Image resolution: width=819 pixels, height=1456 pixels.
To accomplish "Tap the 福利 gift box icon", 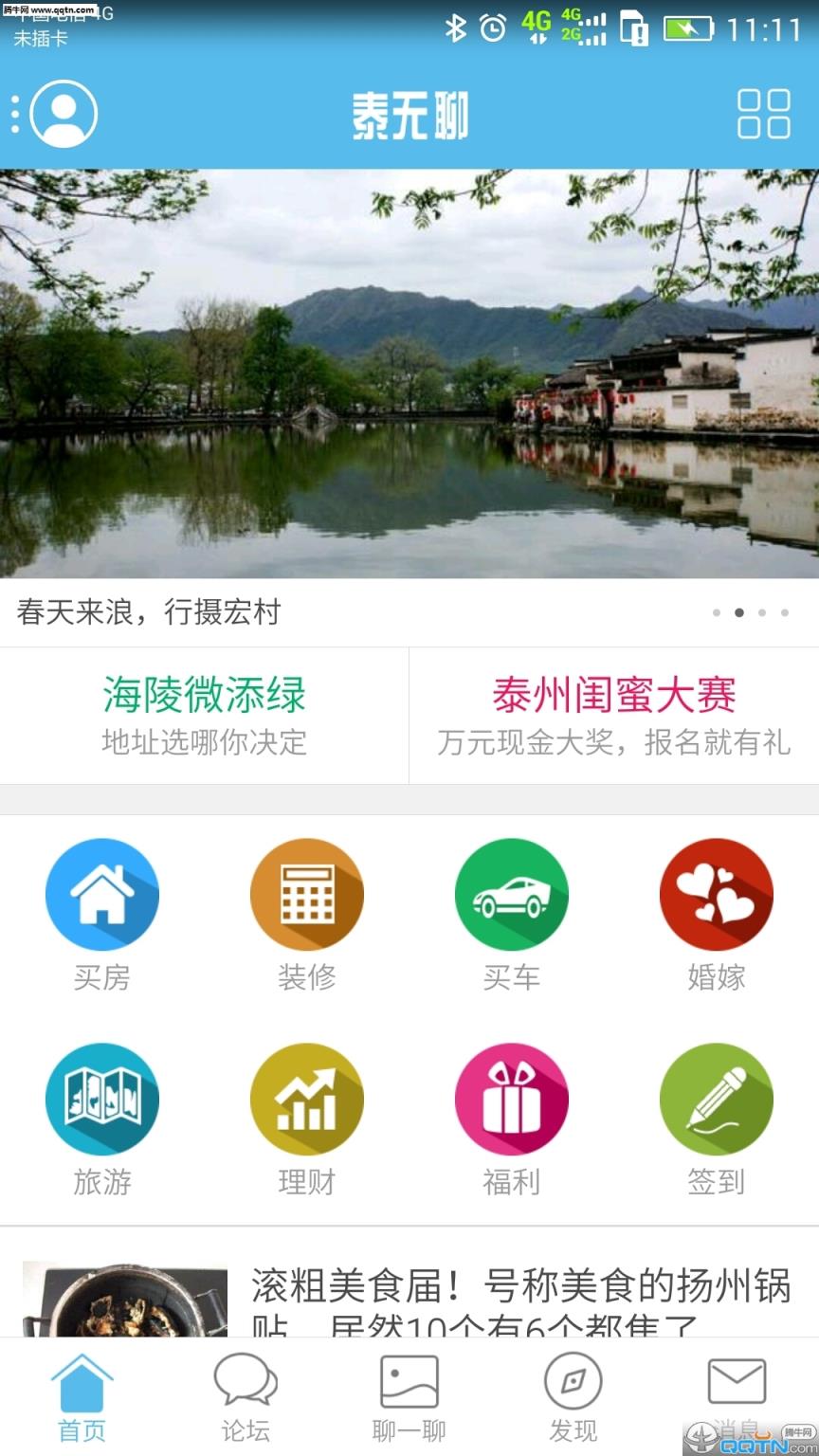I will coord(511,1100).
